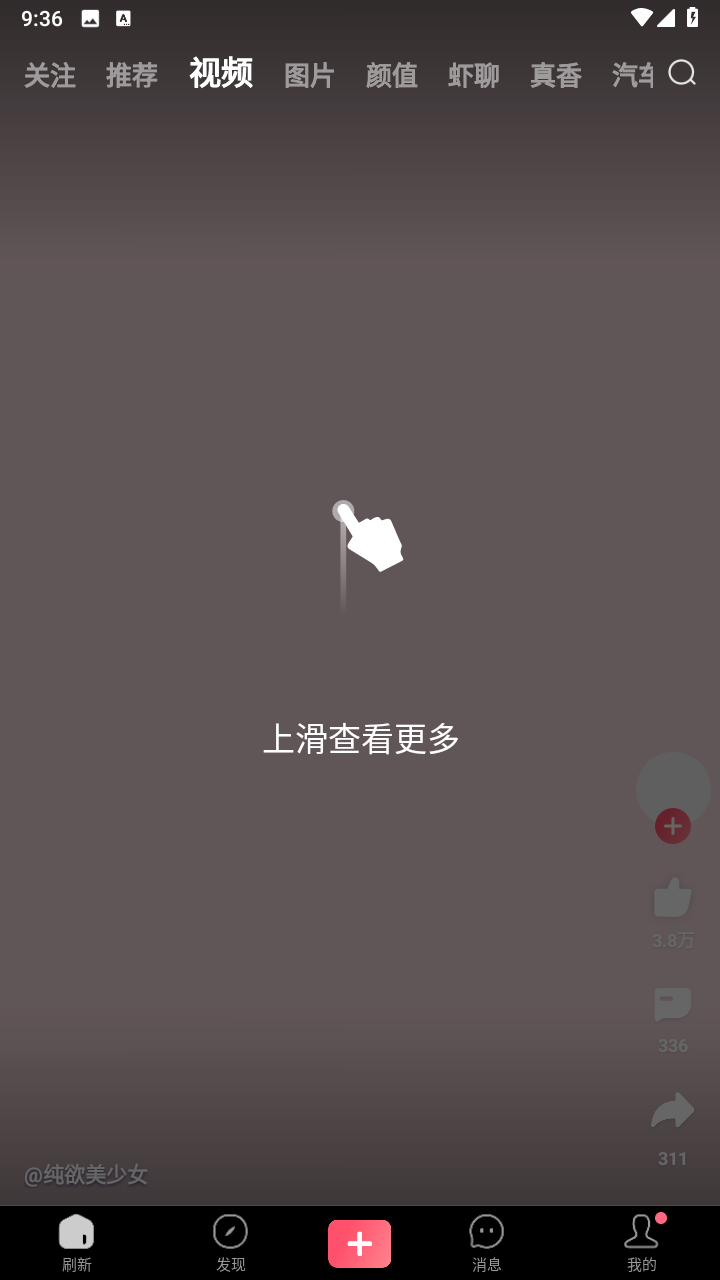Switch to the 真香 tab
The image size is (720, 1280).
click(556, 75)
